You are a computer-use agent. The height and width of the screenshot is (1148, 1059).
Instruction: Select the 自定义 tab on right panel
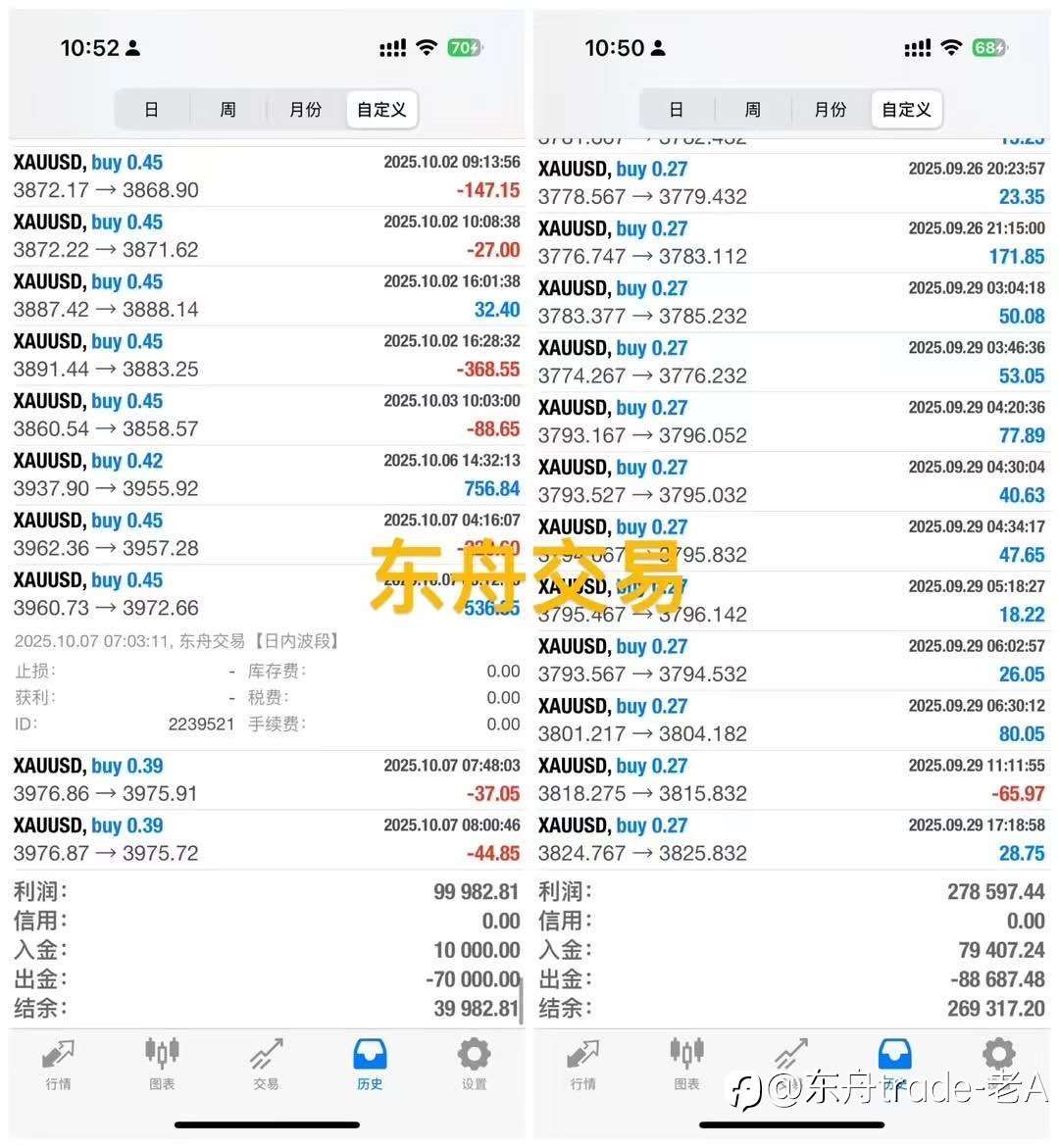(905, 110)
